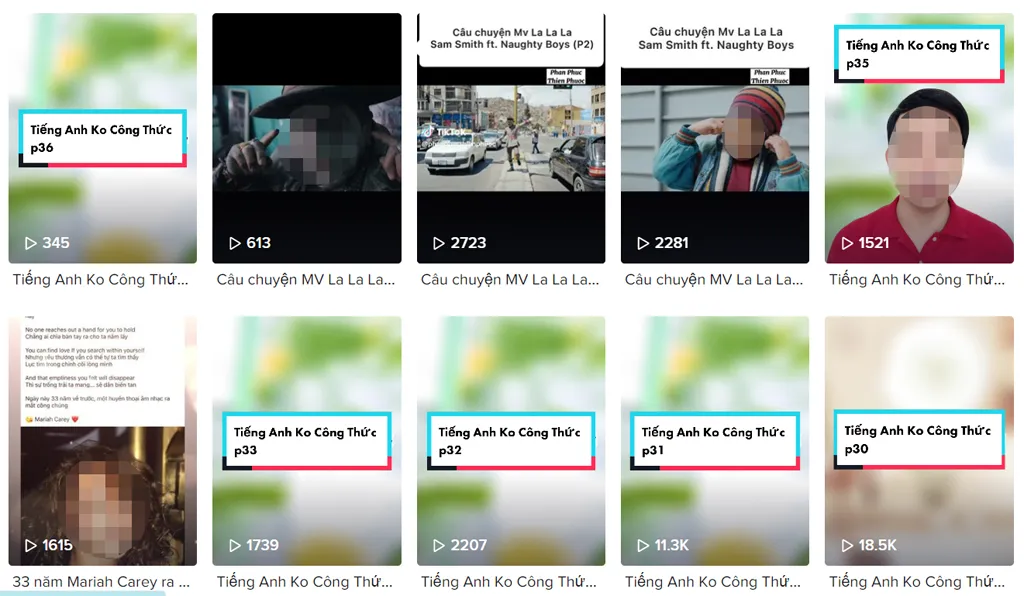Viewport: 1024px width, 596px height.
Task: Open the La La La (P2) video
Action: (510, 138)
